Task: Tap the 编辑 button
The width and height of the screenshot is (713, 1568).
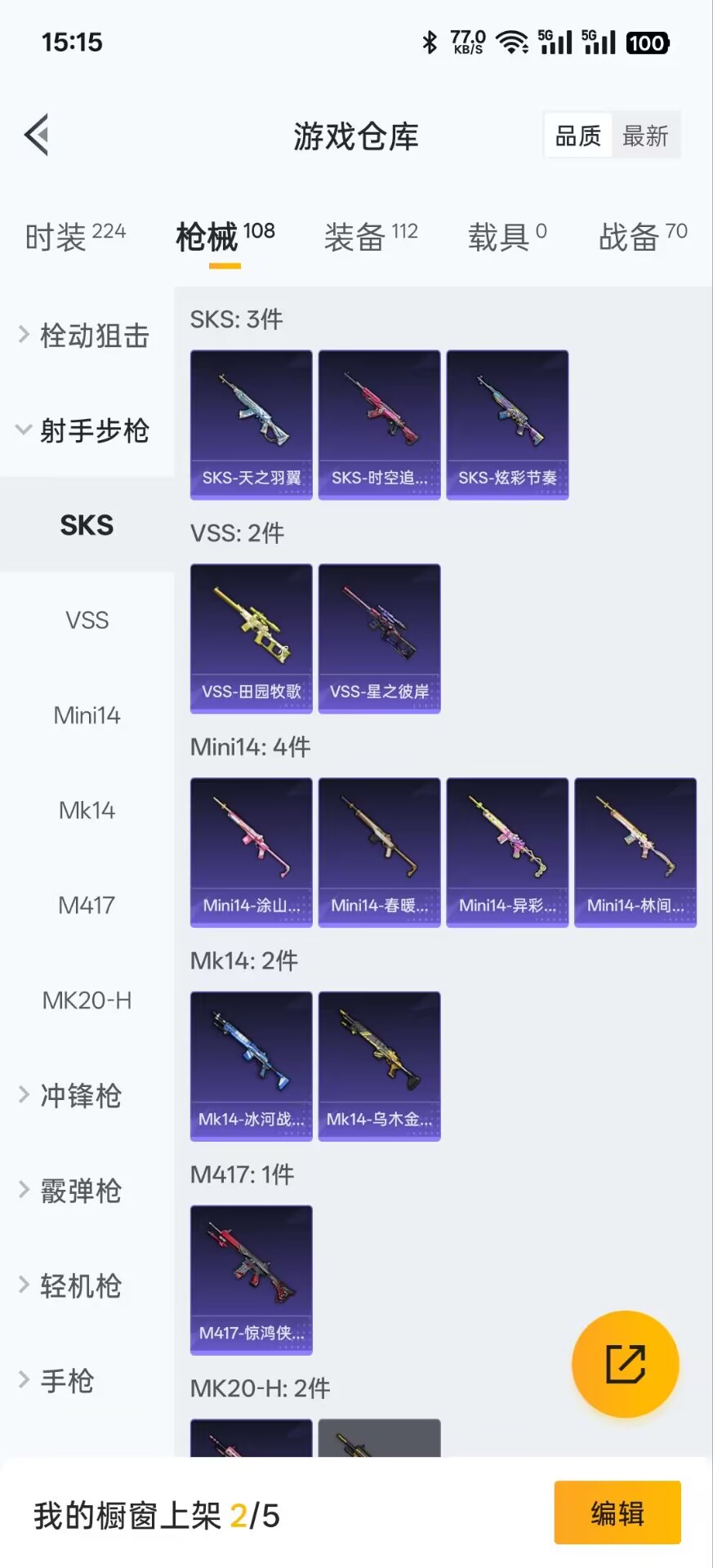Action: (617, 1513)
